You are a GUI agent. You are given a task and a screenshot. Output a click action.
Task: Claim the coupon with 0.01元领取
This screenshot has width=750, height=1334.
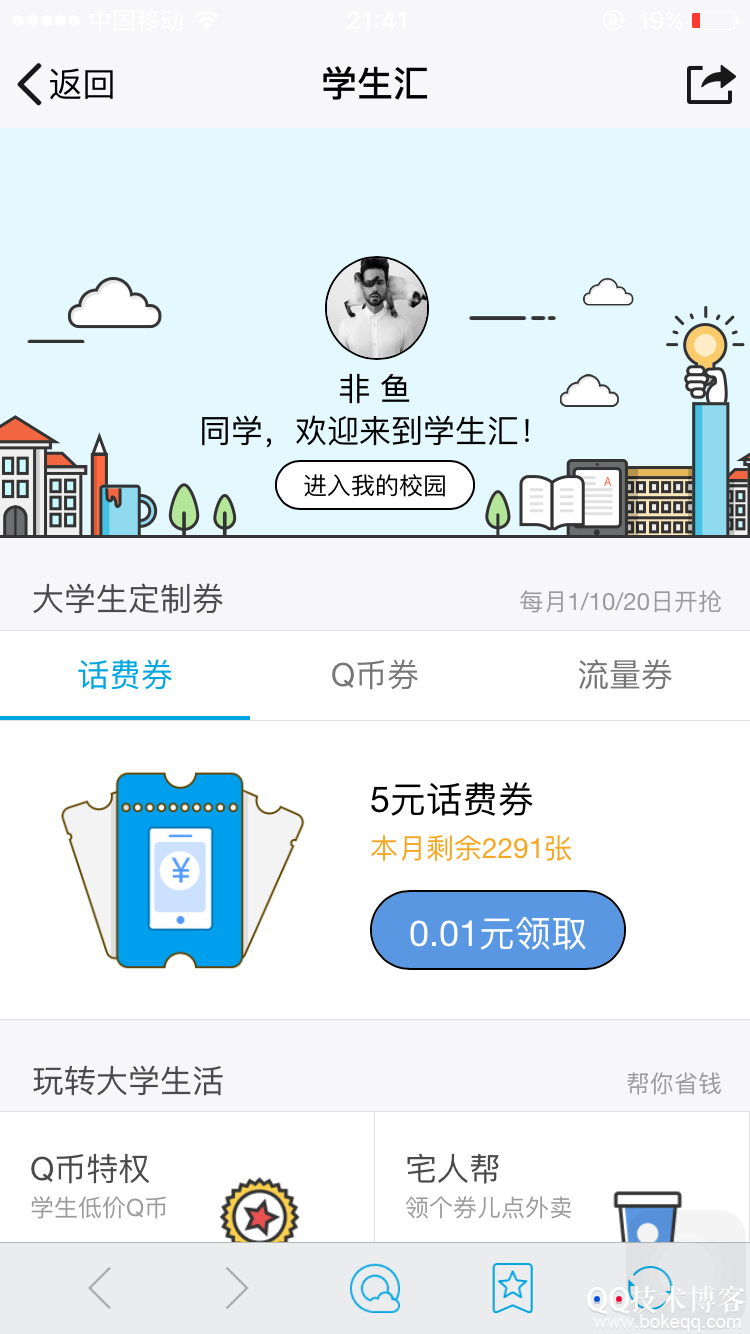[498, 931]
